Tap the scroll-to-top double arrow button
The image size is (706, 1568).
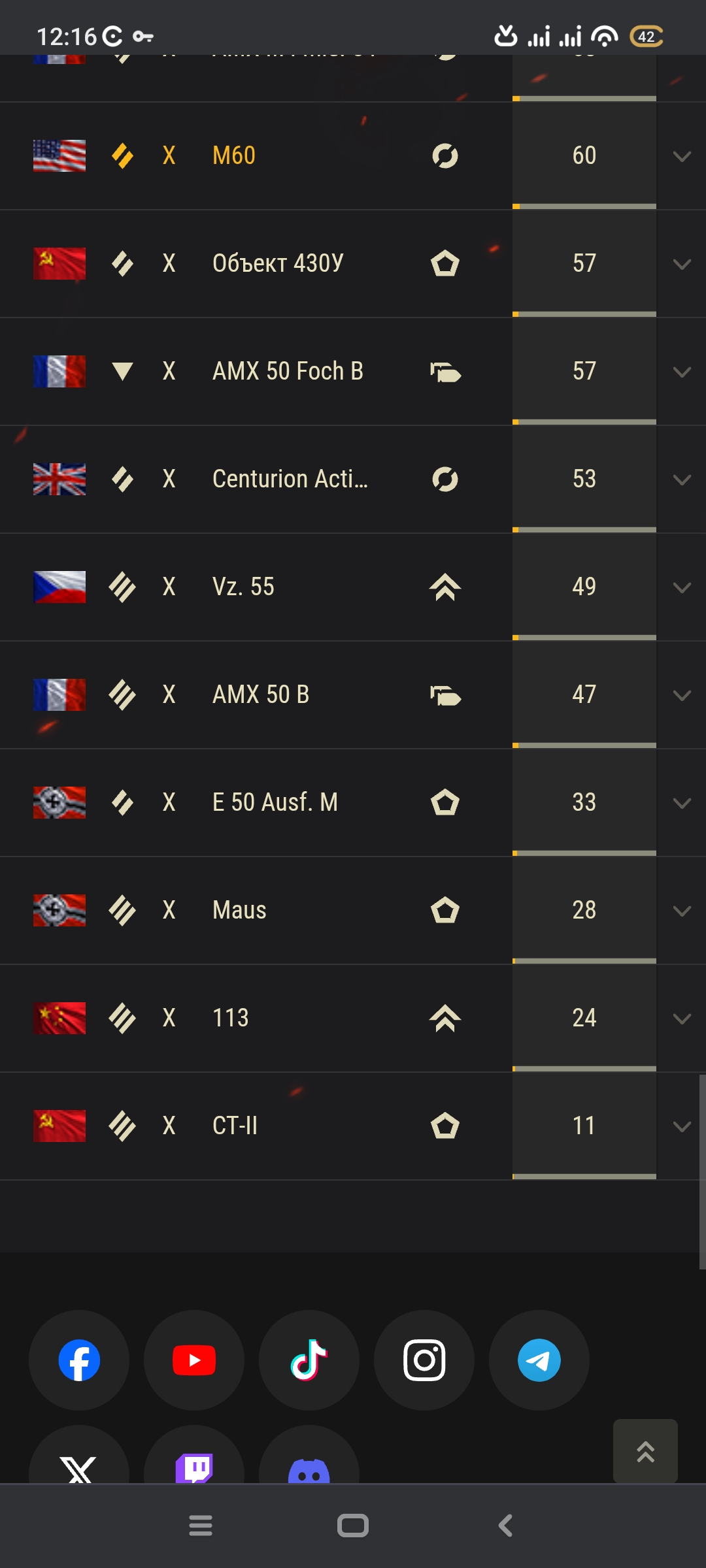645,1451
